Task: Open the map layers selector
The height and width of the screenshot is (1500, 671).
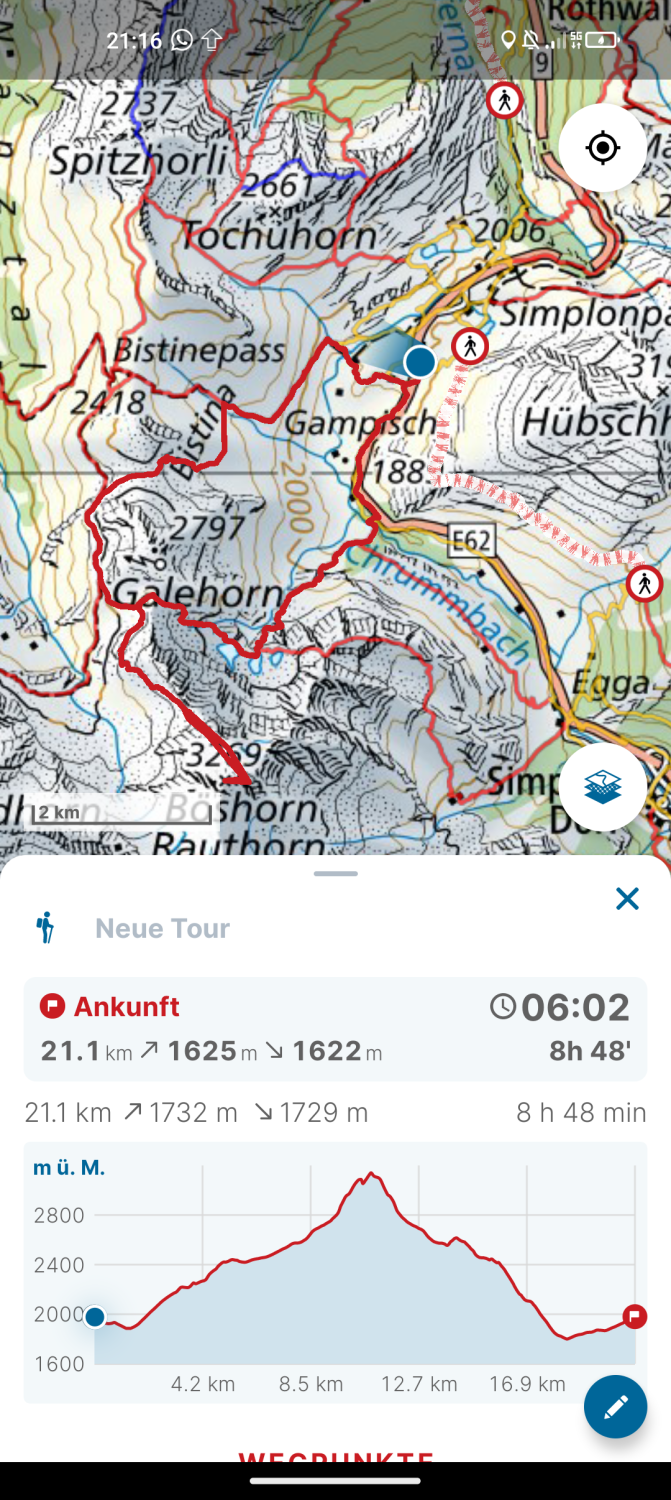Action: [602, 787]
